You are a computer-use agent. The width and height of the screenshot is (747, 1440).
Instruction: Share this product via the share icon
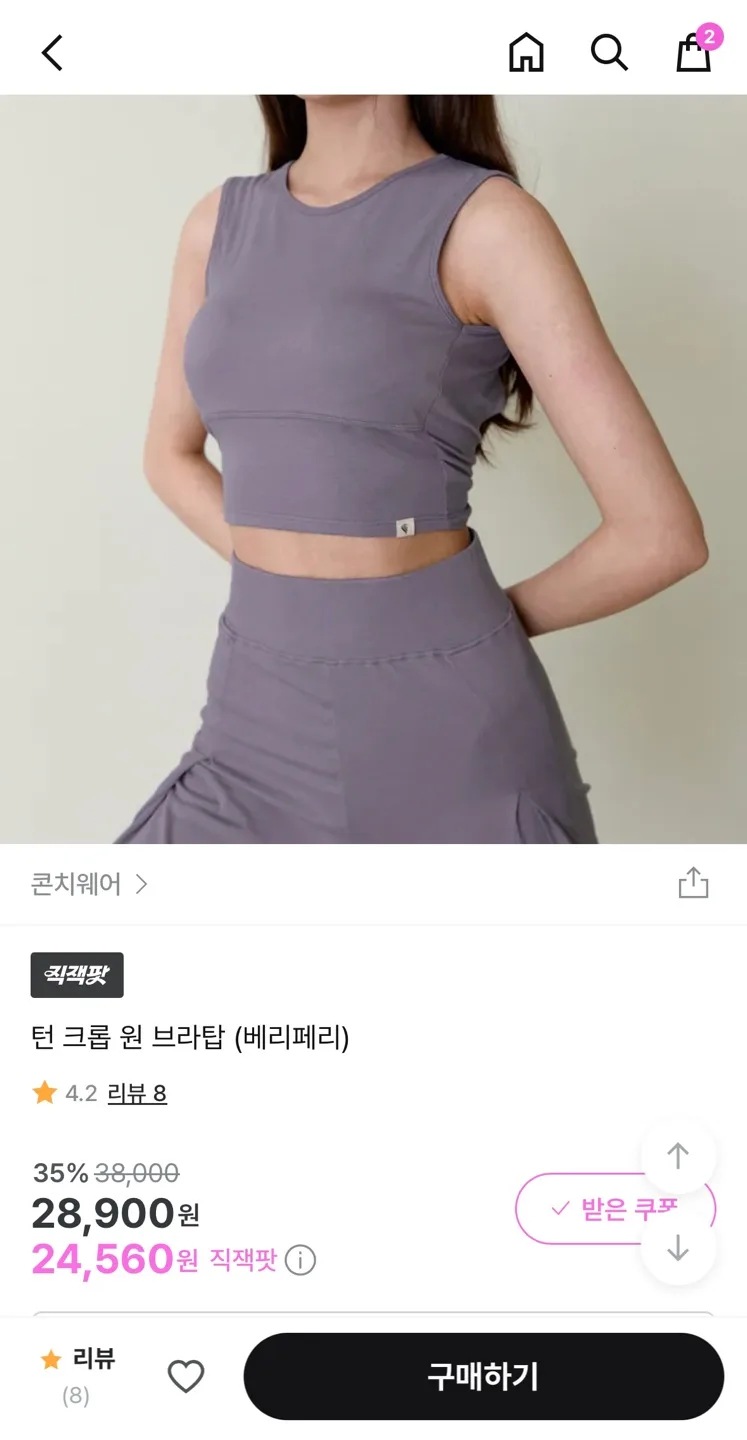pos(692,884)
